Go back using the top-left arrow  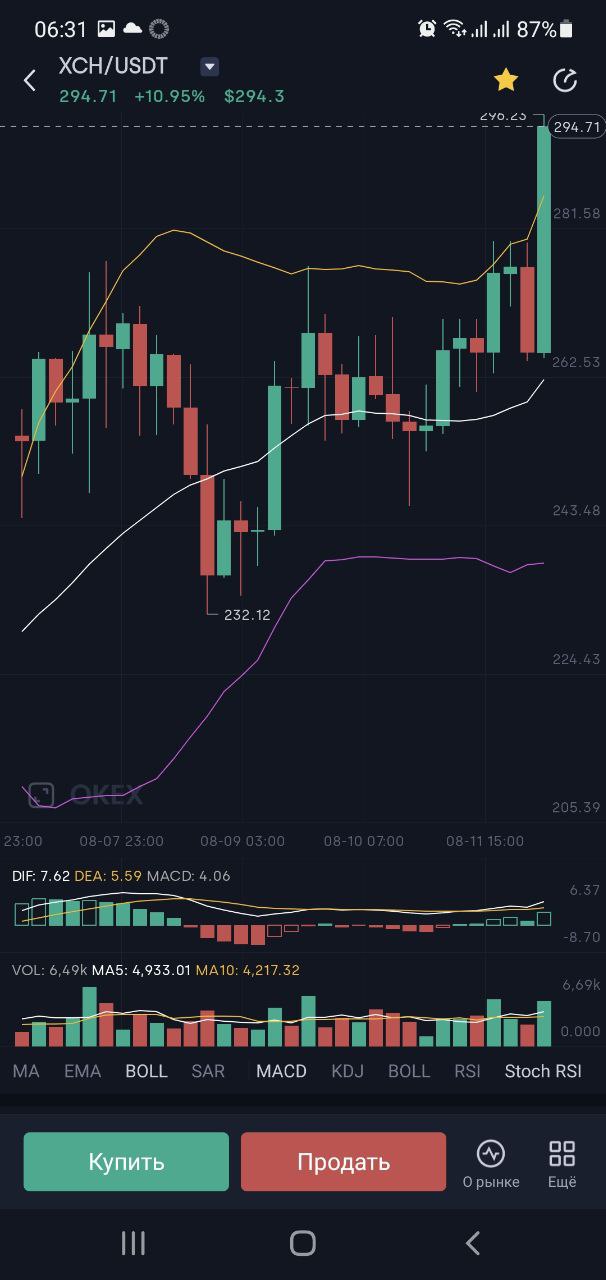pos(30,80)
